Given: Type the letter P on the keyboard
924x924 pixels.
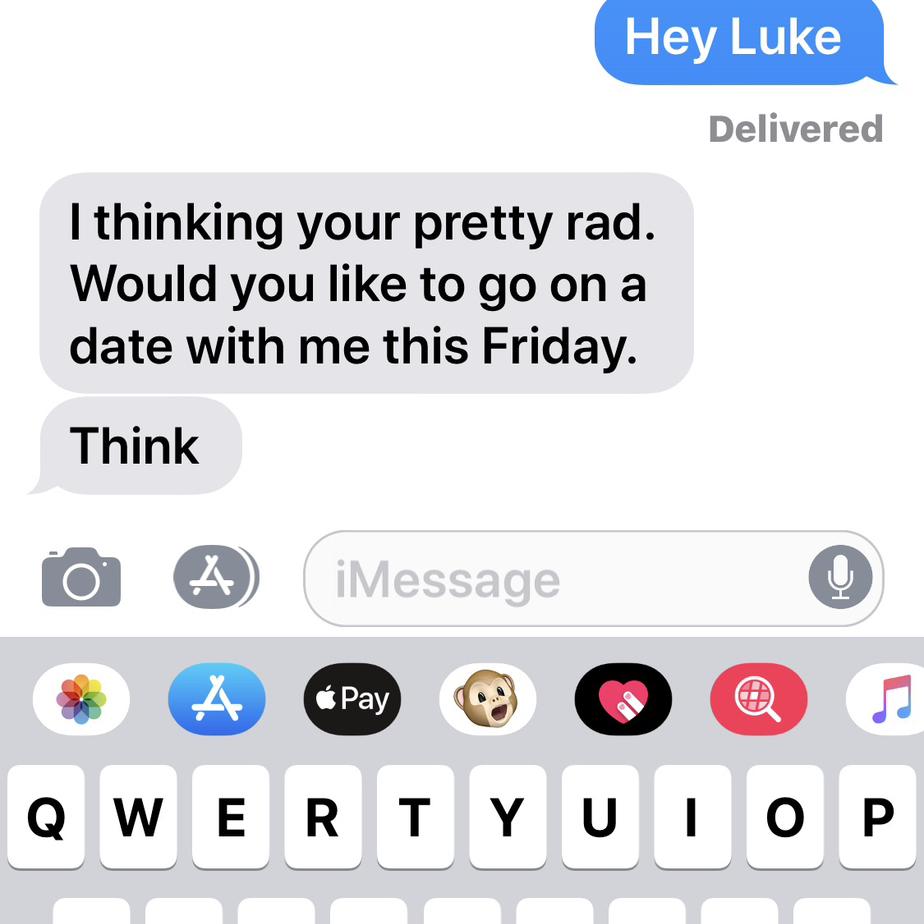Looking at the screenshot, I should point(877,817).
